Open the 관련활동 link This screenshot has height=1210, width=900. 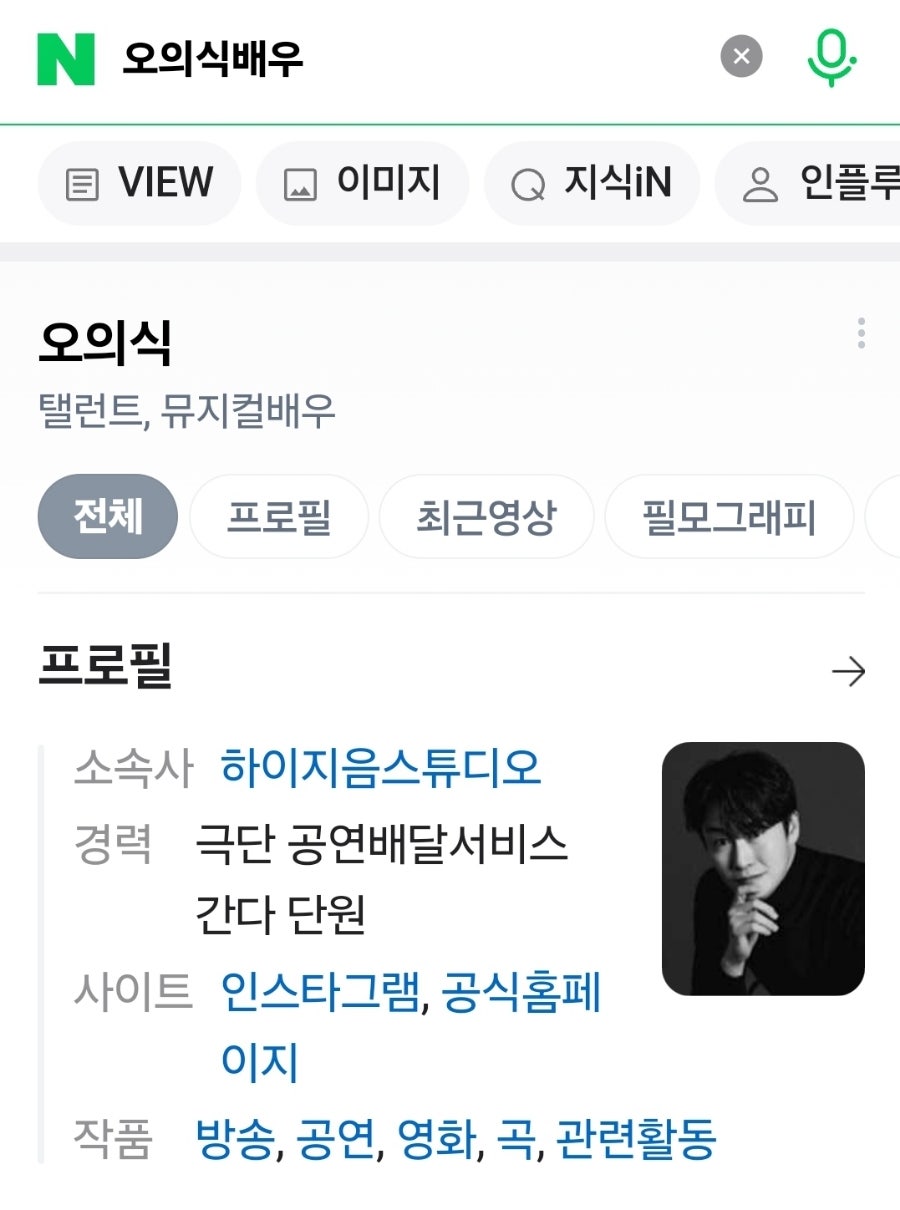[x=636, y=1139]
